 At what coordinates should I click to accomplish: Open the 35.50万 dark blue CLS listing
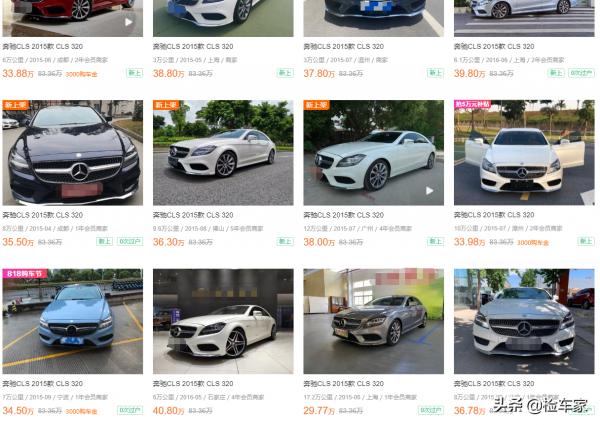pyautogui.click(x=72, y=152)
